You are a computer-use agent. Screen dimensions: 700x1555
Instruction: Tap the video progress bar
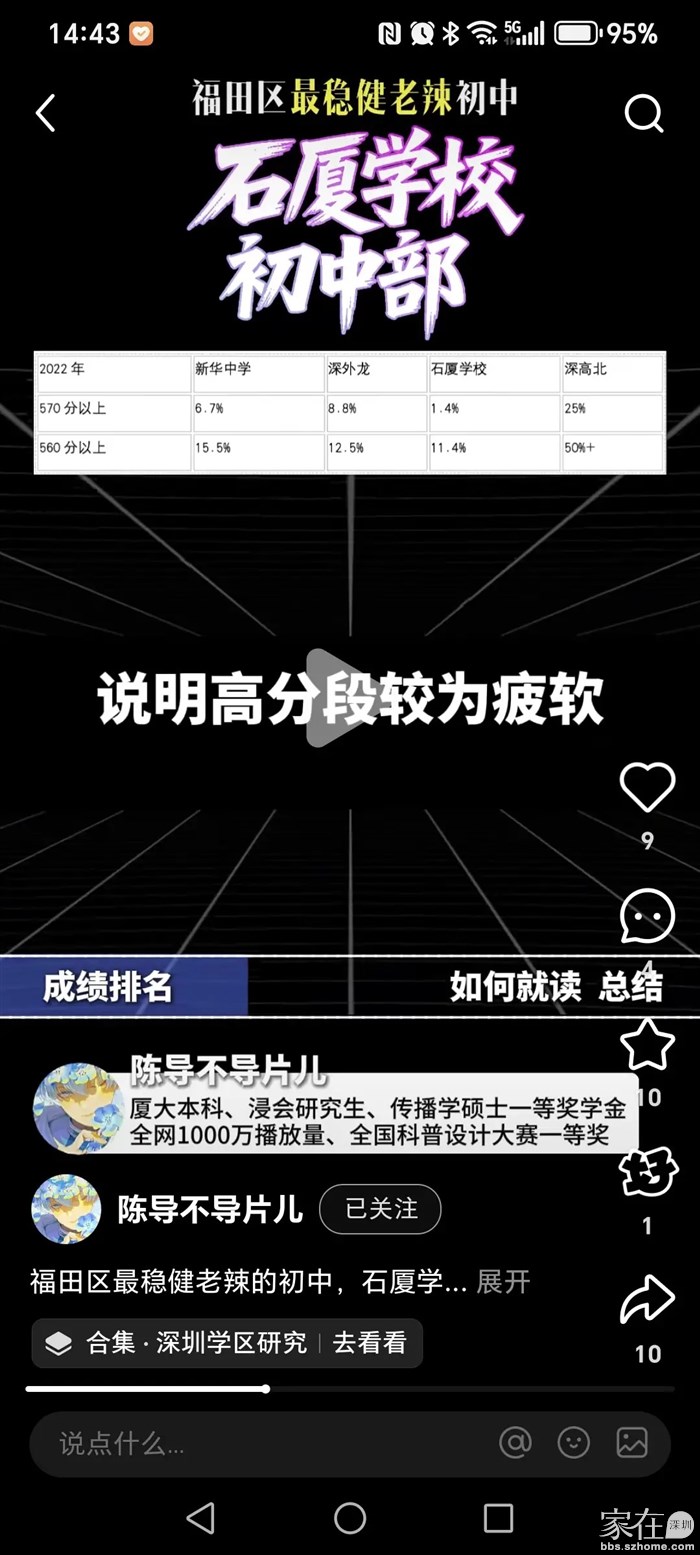350,1389
